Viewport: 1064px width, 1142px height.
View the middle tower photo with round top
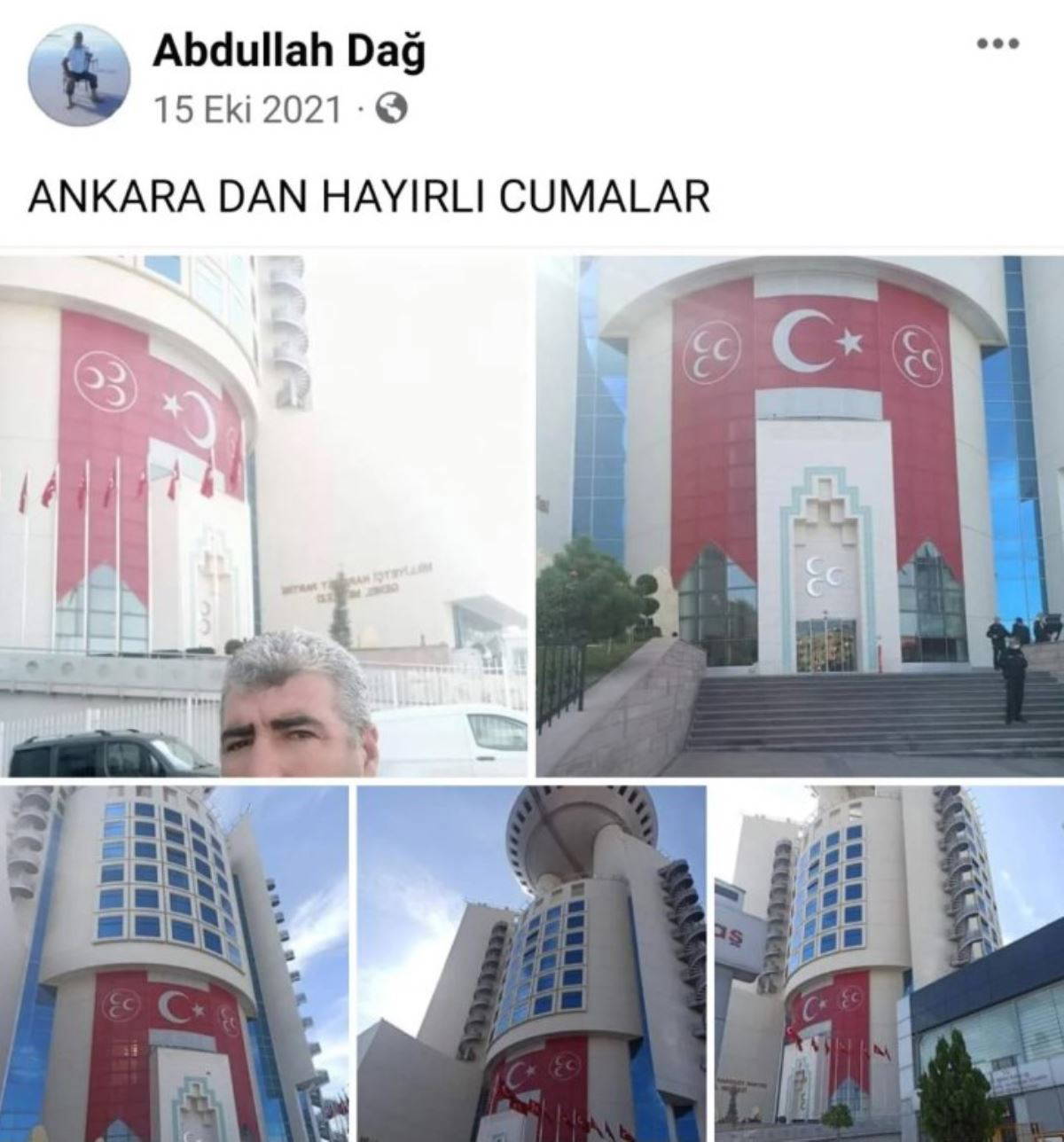(531, 963)
